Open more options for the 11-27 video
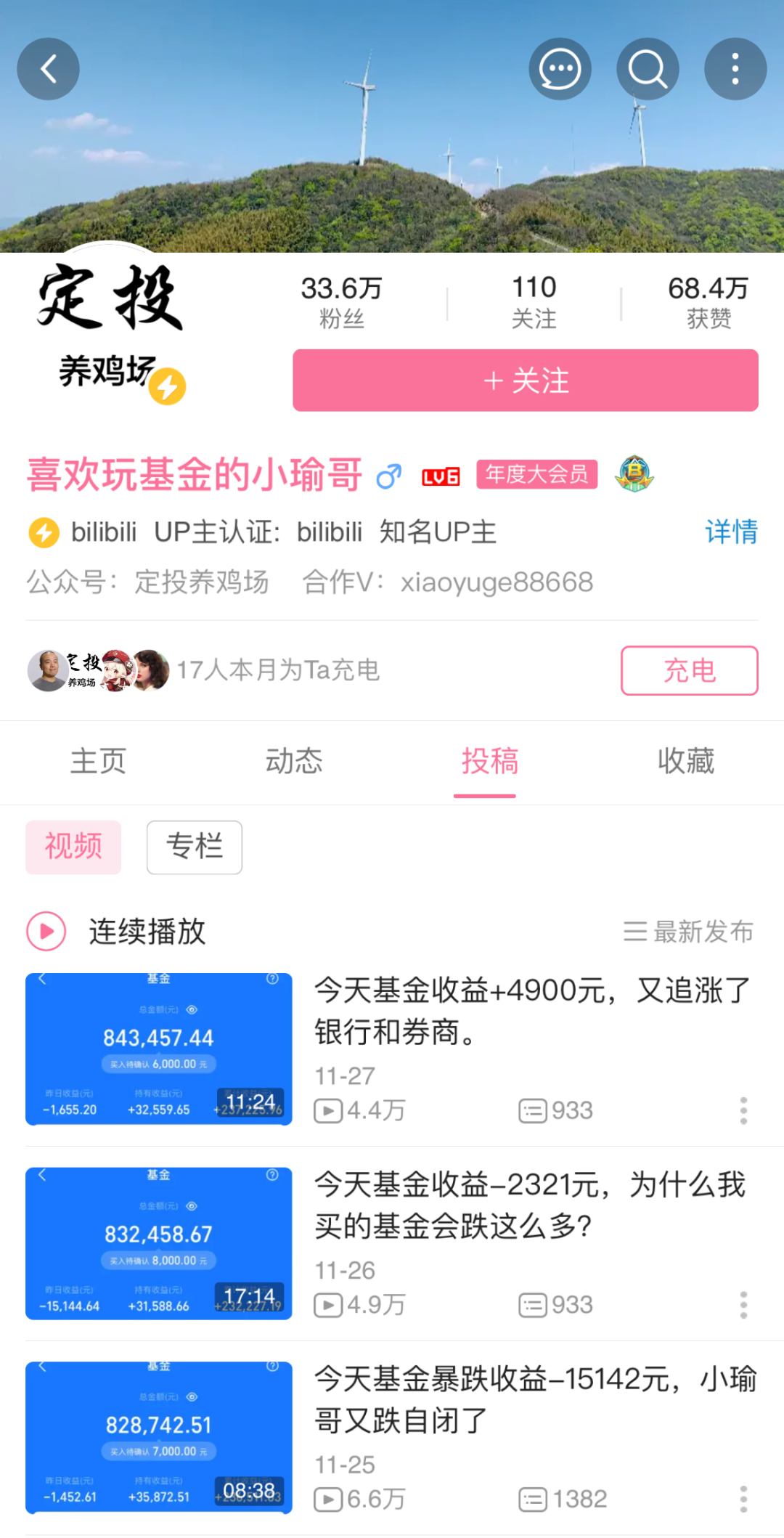Image resolution: width=784 pixels, height=1538 pixels. 743,1111
